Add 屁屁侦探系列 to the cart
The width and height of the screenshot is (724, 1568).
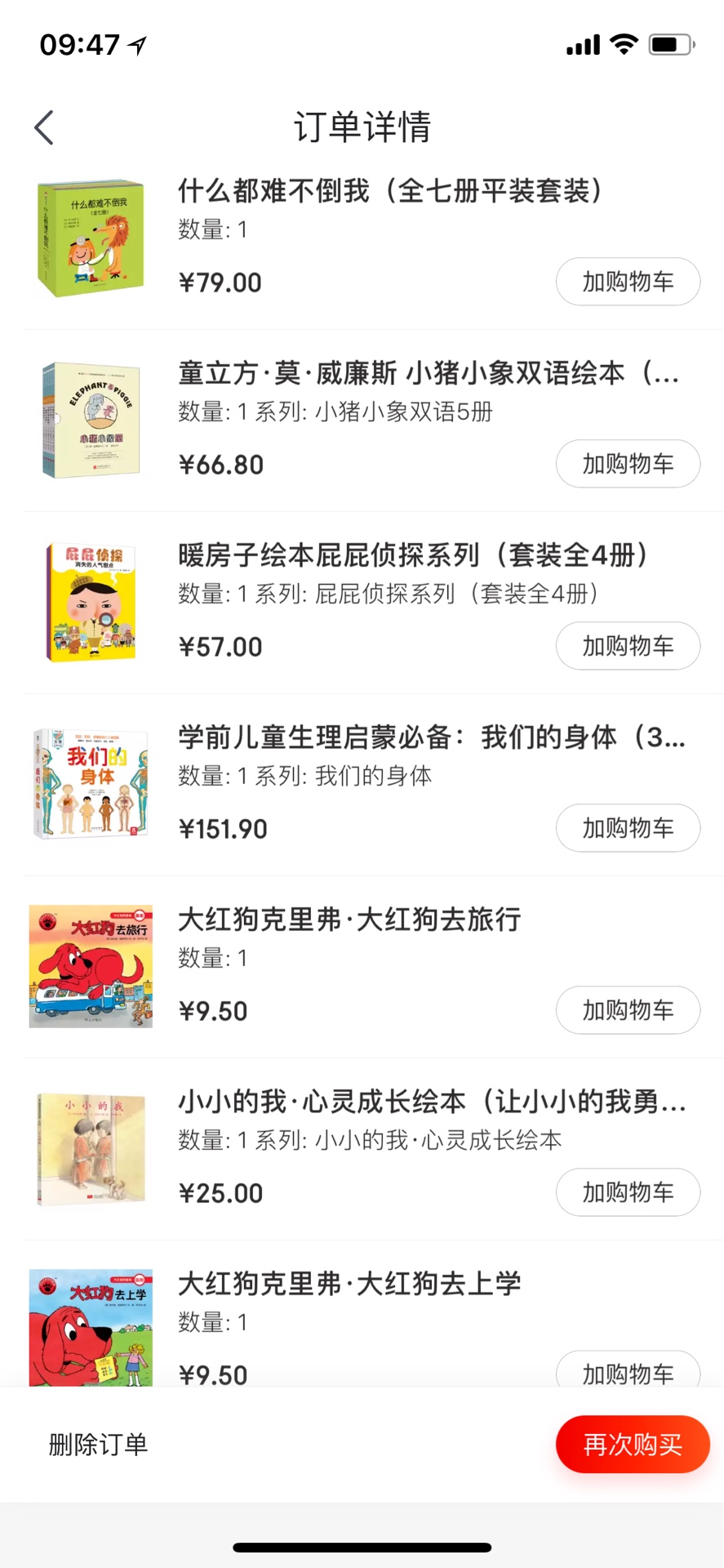point(627,646)
